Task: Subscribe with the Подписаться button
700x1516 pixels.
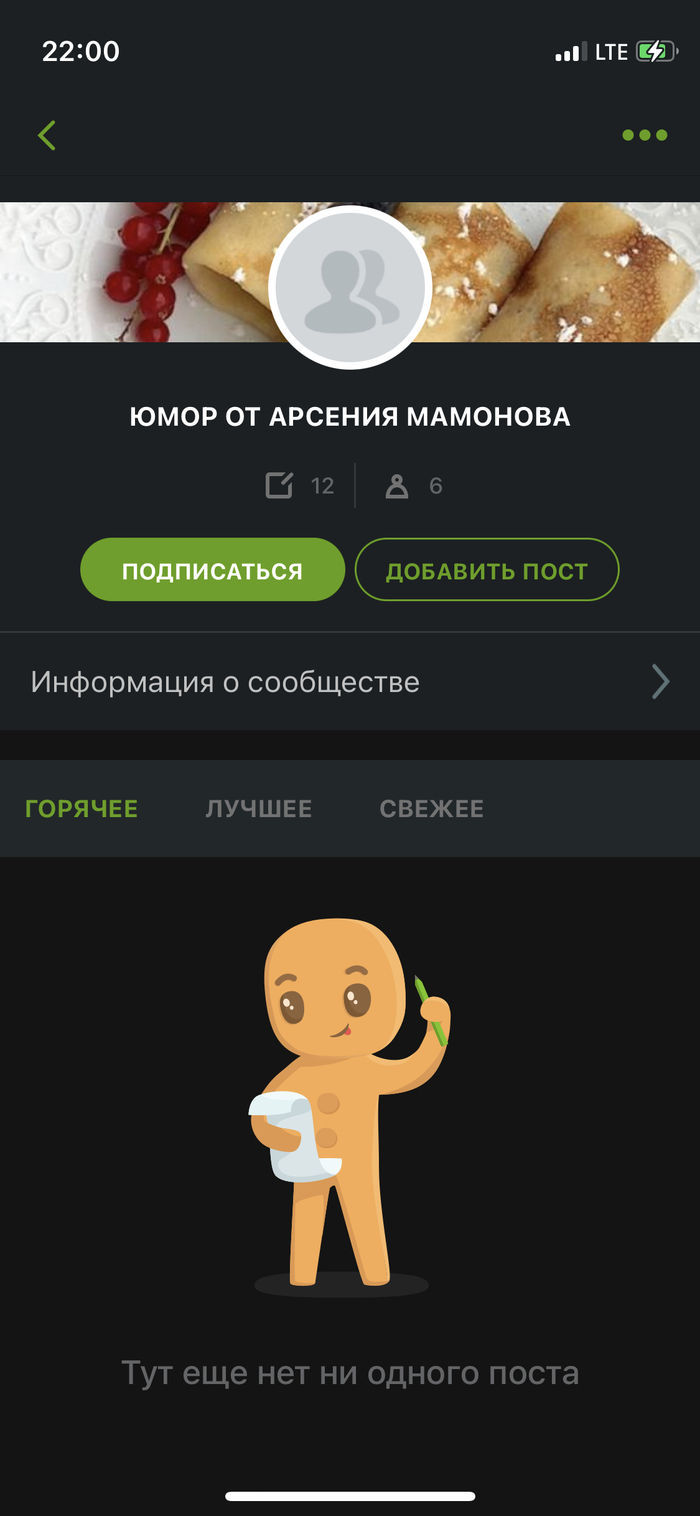Action: pos(212,570)
